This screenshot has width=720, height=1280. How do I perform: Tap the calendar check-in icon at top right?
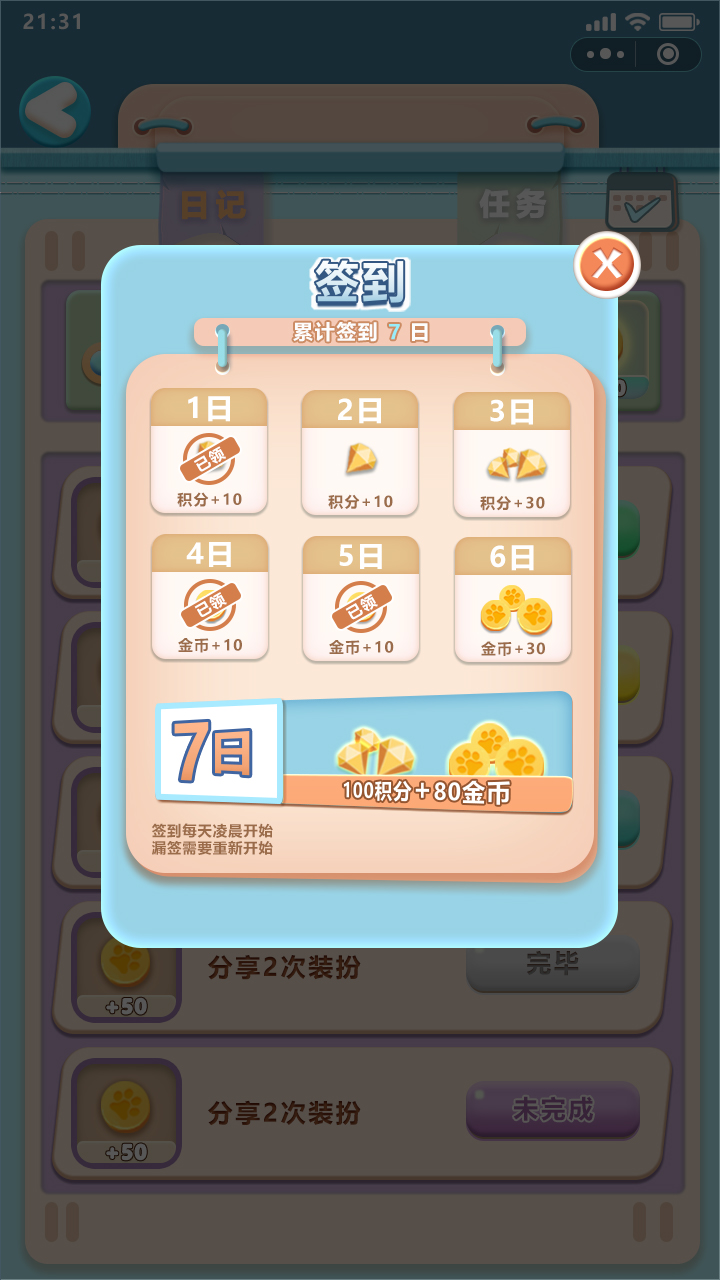(x=641, y=200)
